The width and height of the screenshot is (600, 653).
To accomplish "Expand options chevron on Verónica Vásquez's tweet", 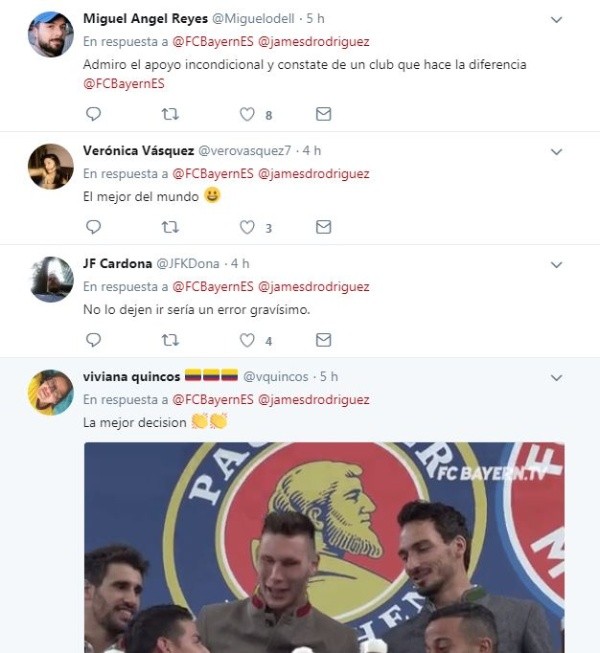I will point(558,152).
